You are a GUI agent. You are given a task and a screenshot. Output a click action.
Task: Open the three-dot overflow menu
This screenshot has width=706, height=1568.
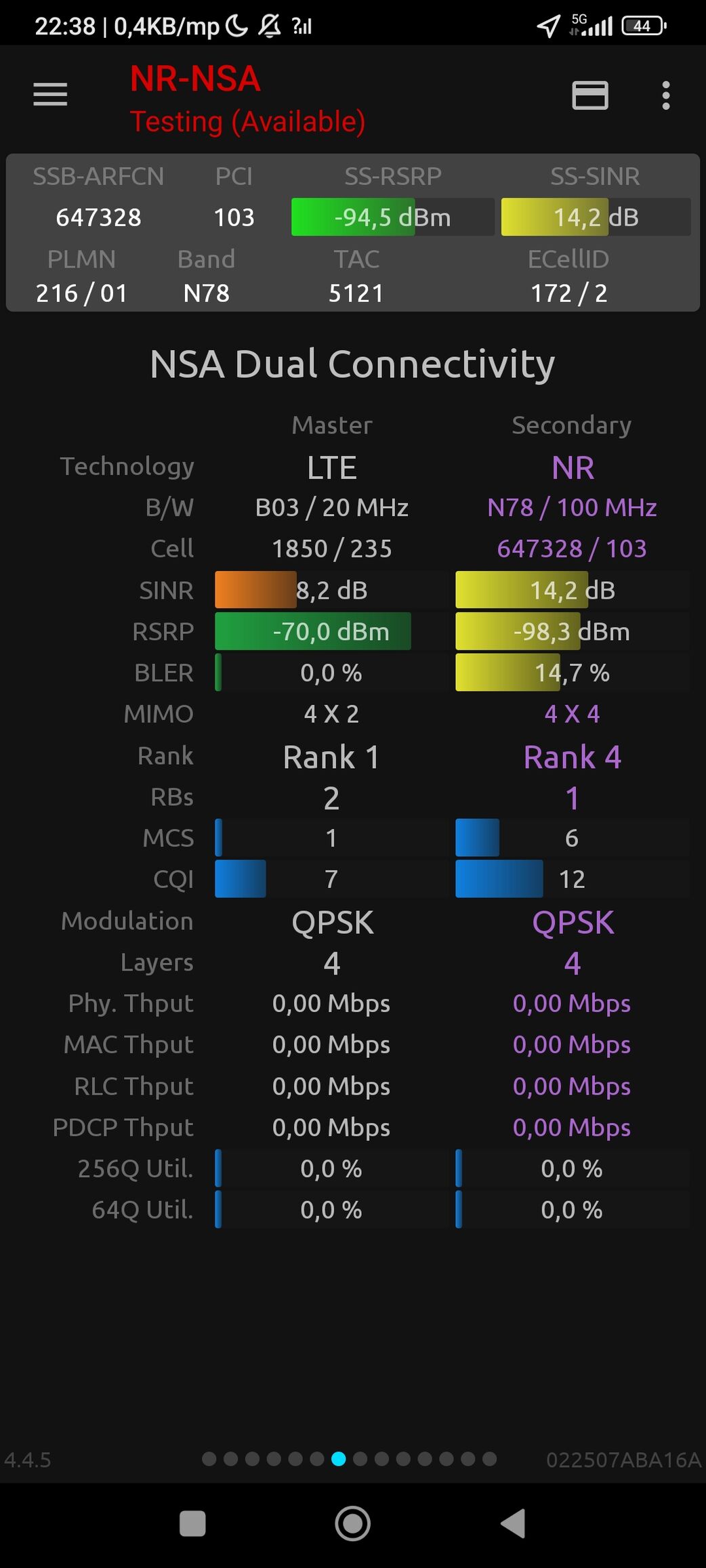[666, 96]
